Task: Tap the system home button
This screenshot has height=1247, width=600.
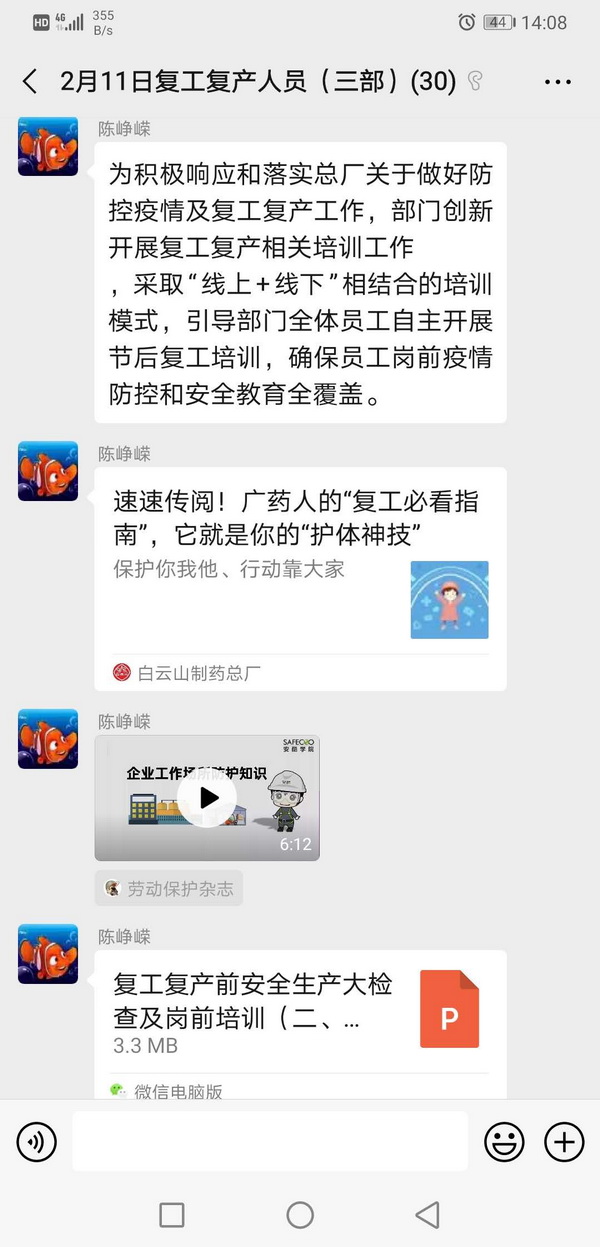Action: pos(300,1215)
